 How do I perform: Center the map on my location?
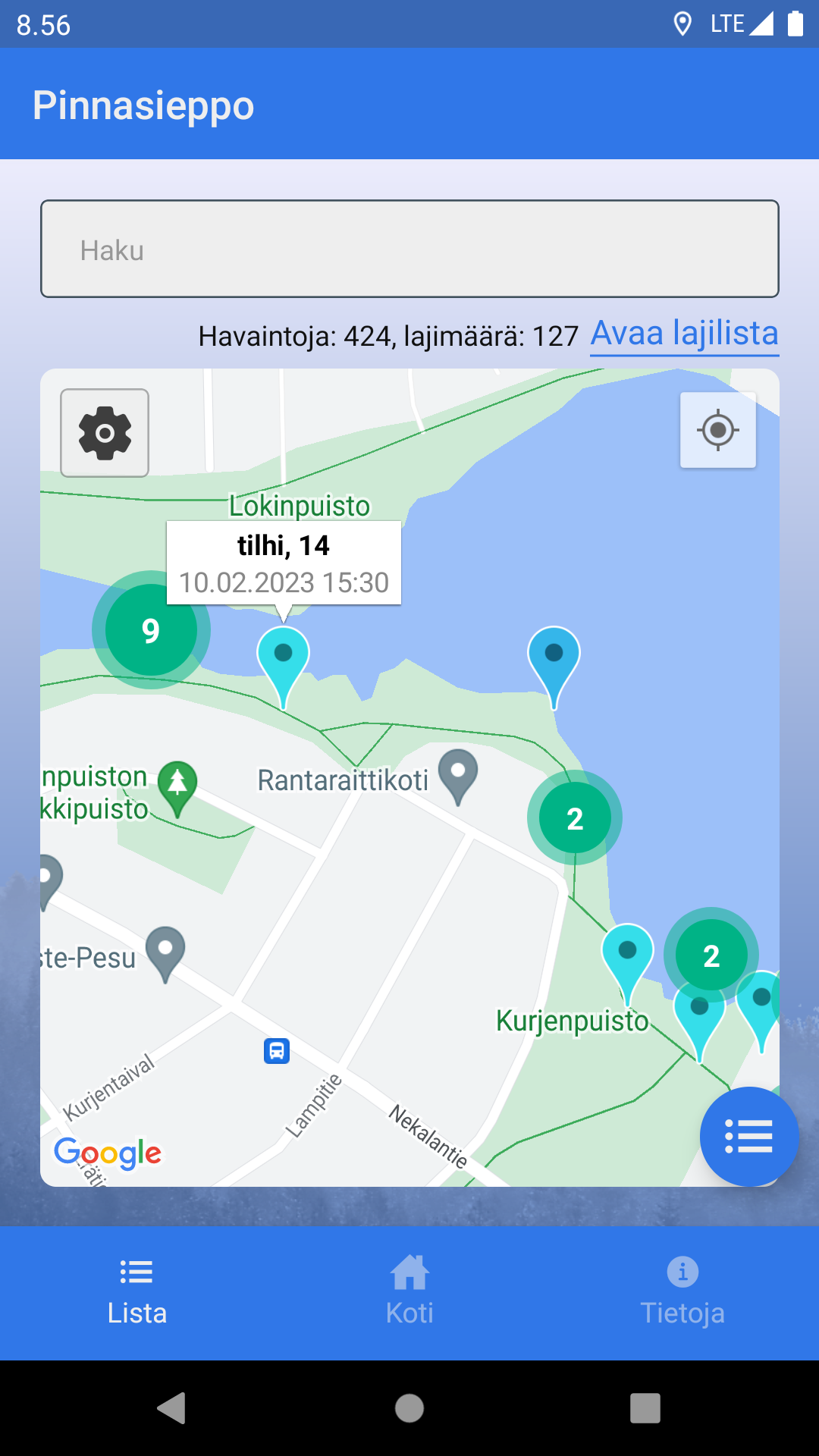click(x=717, y=430)
